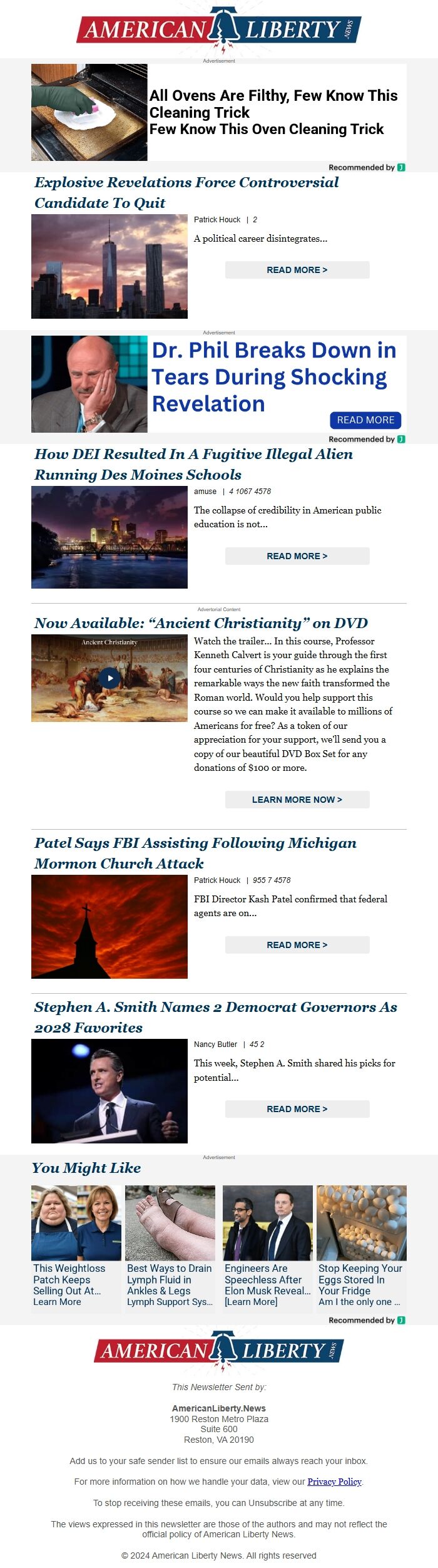The width and height of the screenshot is (438, 1568).
Task: Open the Drain Lymph Fluid ad tile
Action: coord(170,1249)
